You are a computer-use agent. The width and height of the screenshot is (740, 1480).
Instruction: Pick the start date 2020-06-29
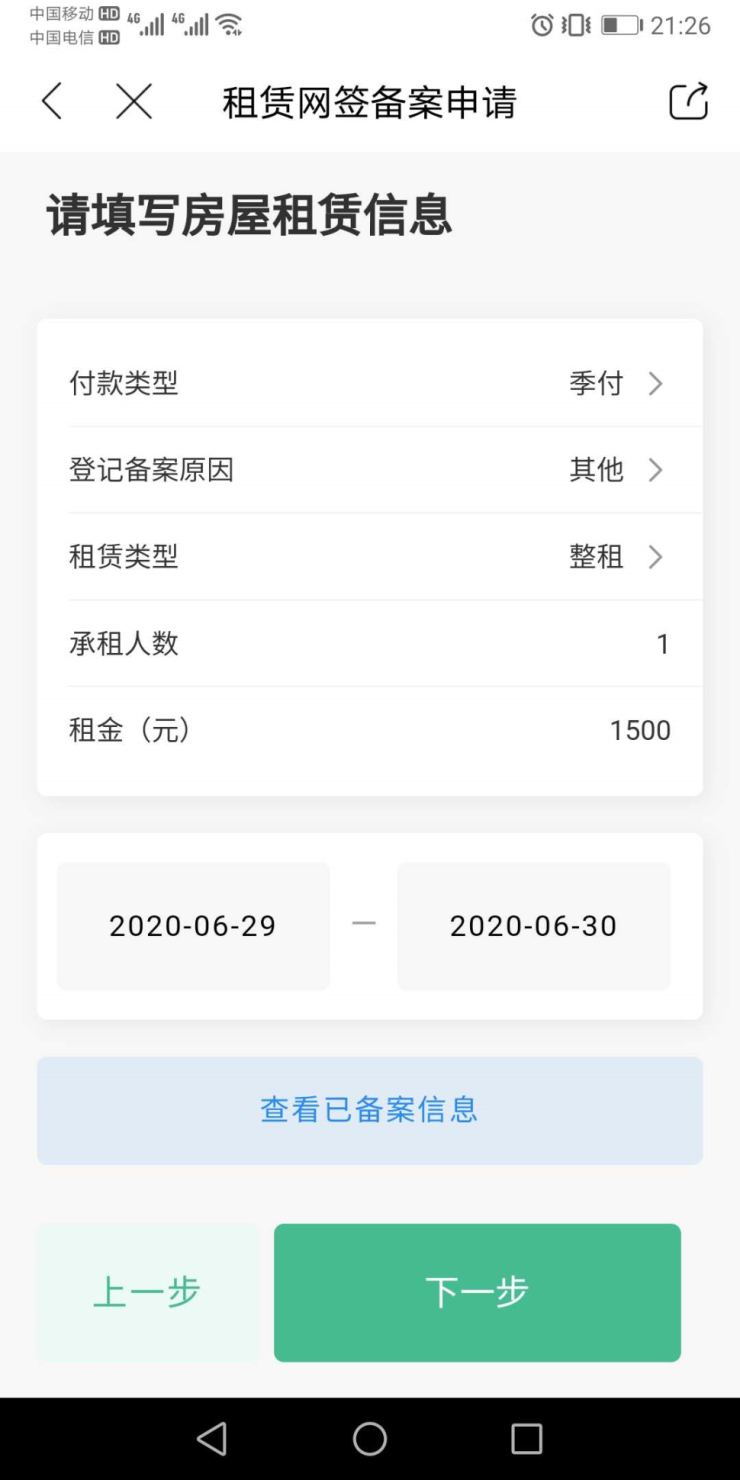point(193,926)
